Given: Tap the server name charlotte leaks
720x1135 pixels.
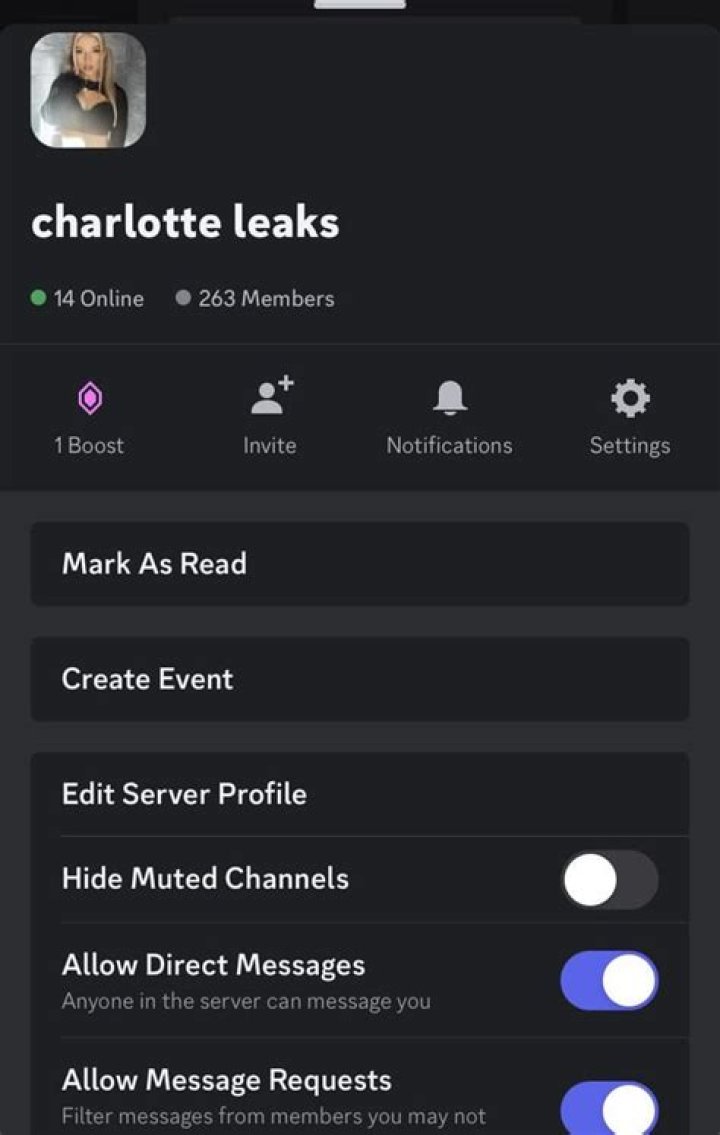Looking at the screenshot, I should 186,223.
